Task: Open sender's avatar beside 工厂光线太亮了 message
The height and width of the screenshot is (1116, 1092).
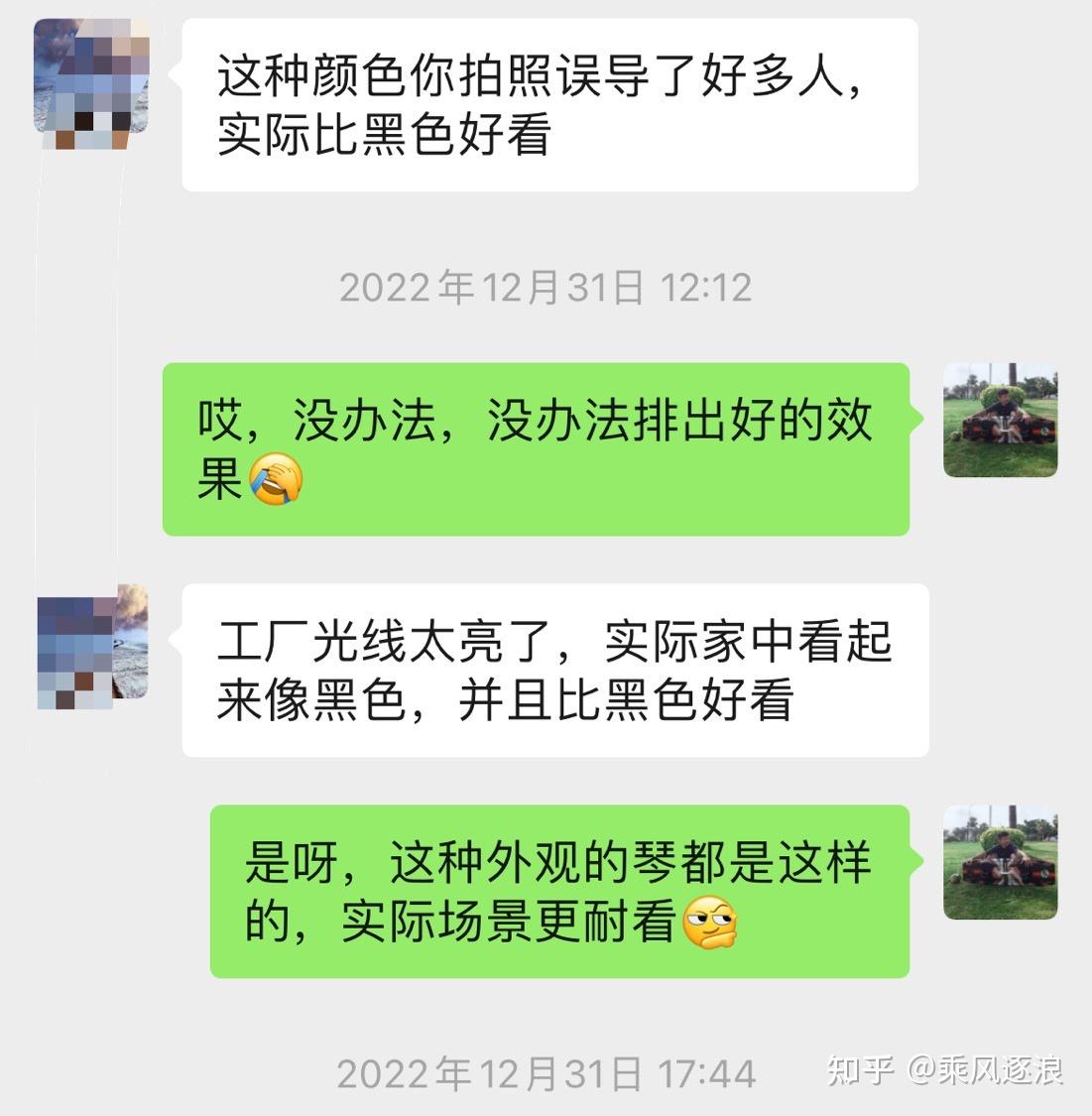Action: (x=91, y=646)
